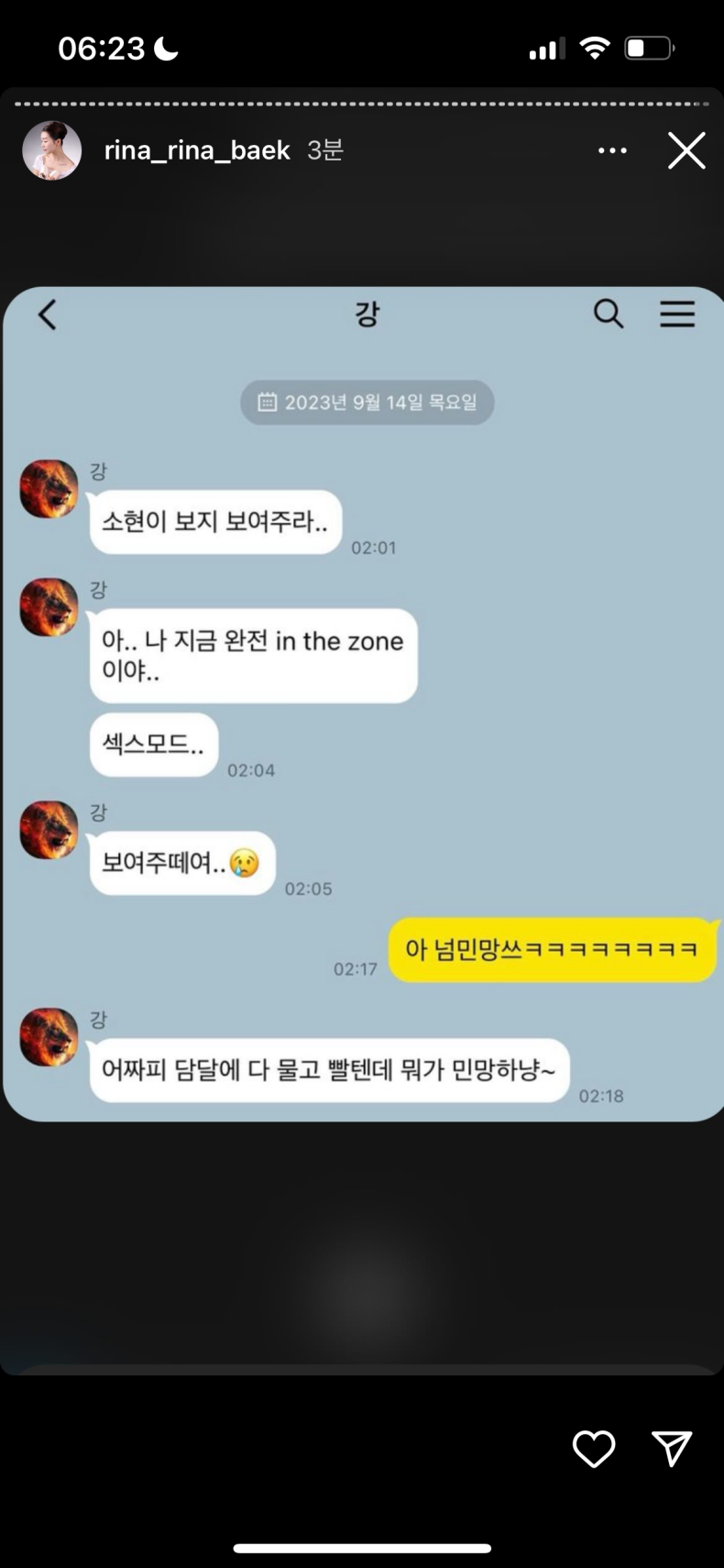Open the story's three-dot options menu
724x1568 pixels.
coord(612,150)
